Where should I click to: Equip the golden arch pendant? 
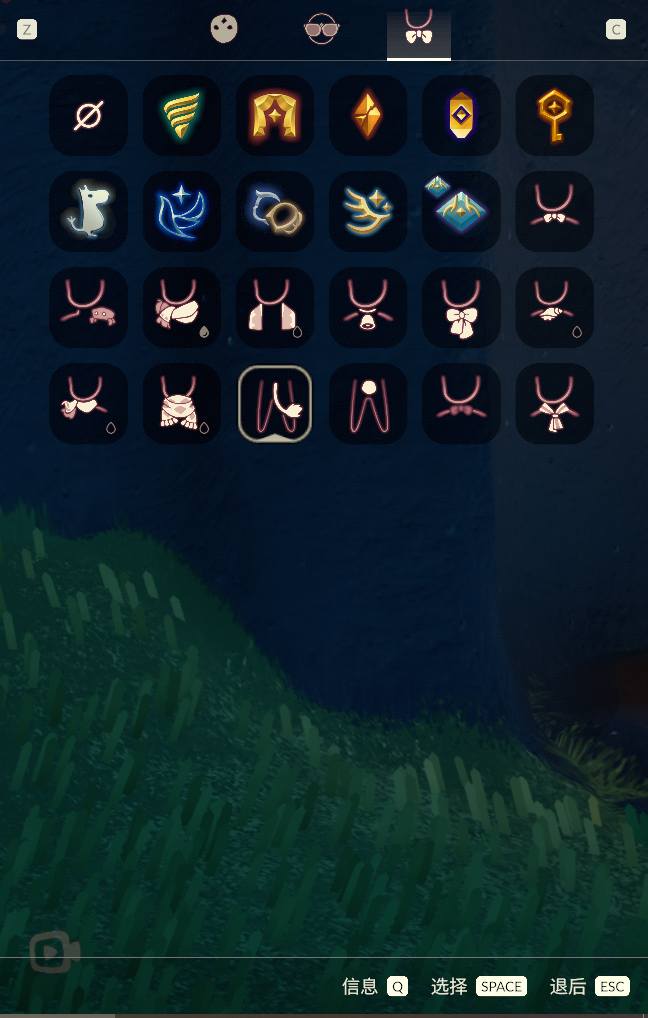click(x=274, y=116)
